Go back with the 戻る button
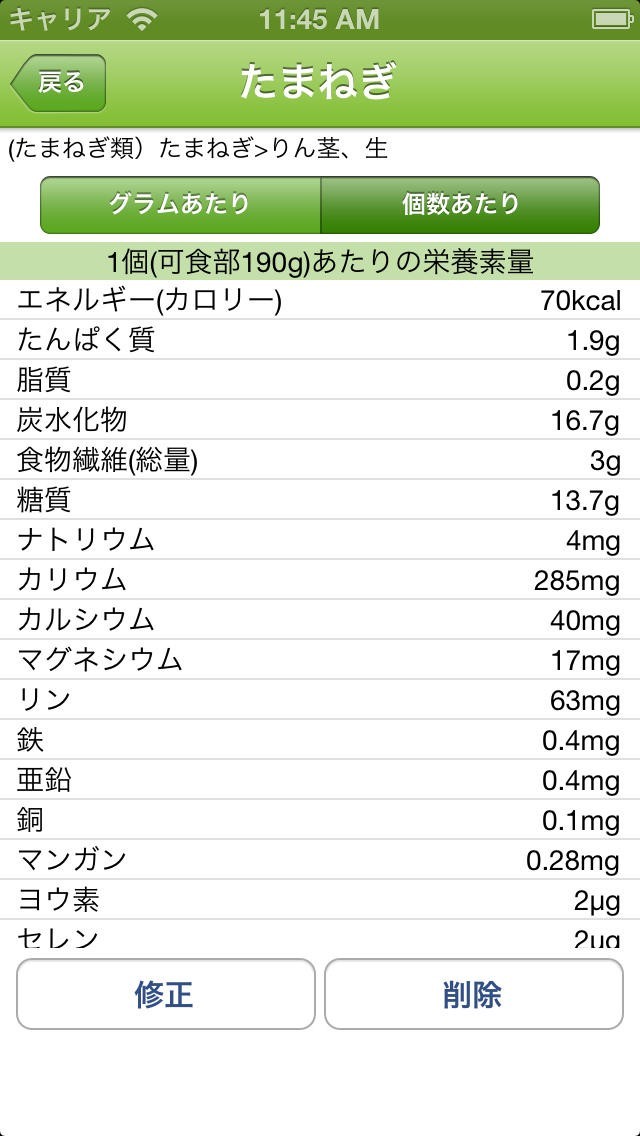Viewport: 640px width, 1136px height. click(58, 83)
